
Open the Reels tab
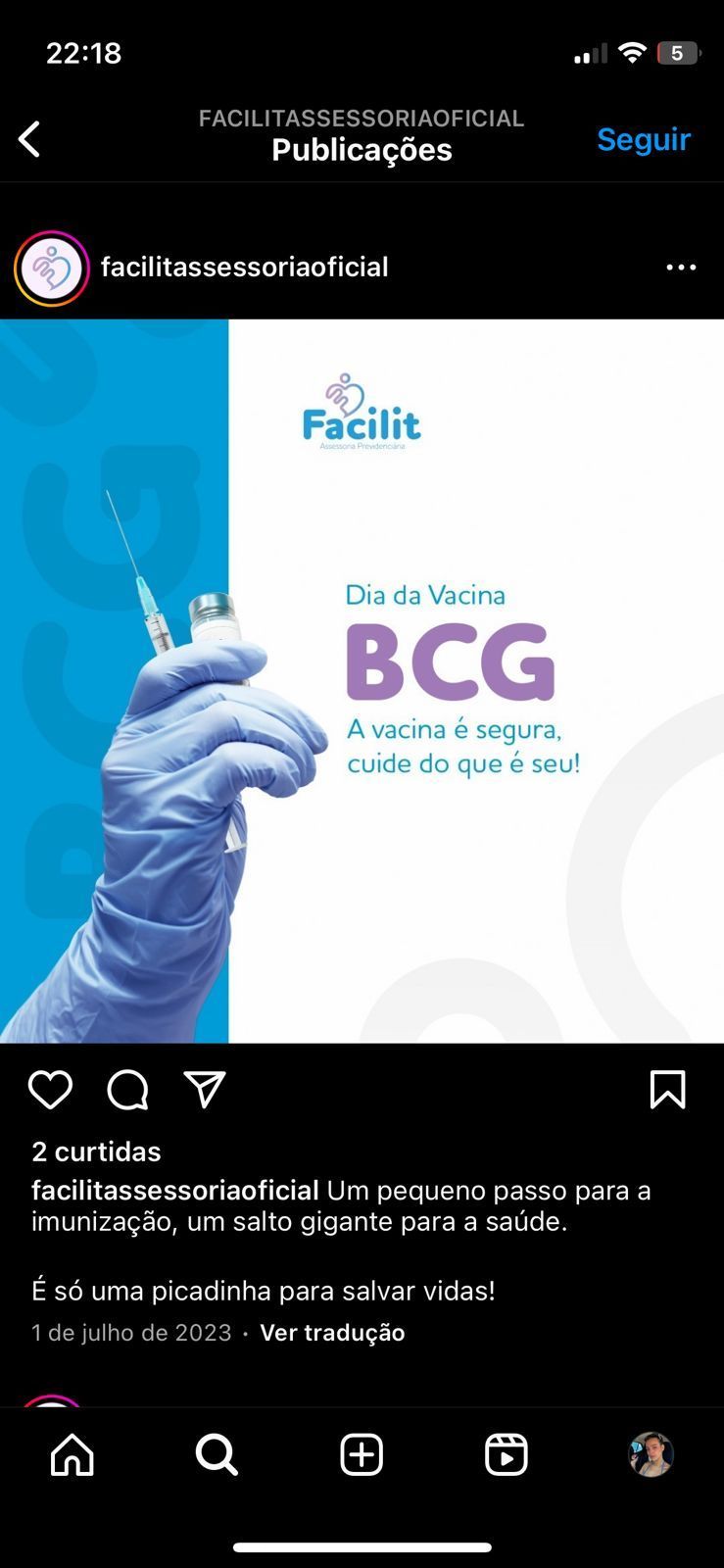click(x=507, y=1455)
